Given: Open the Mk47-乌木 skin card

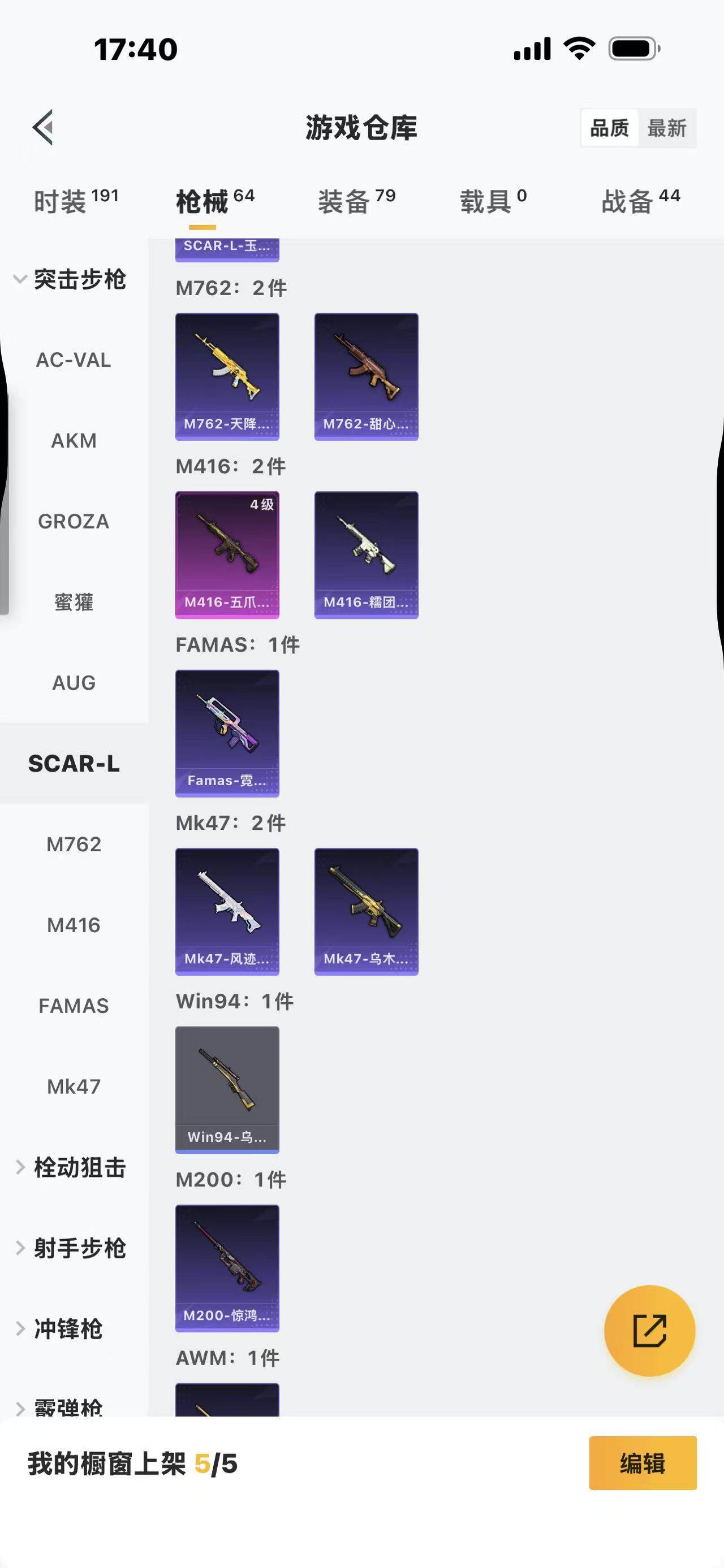Looking at the screenshot, I should click(x=366, y=911).
